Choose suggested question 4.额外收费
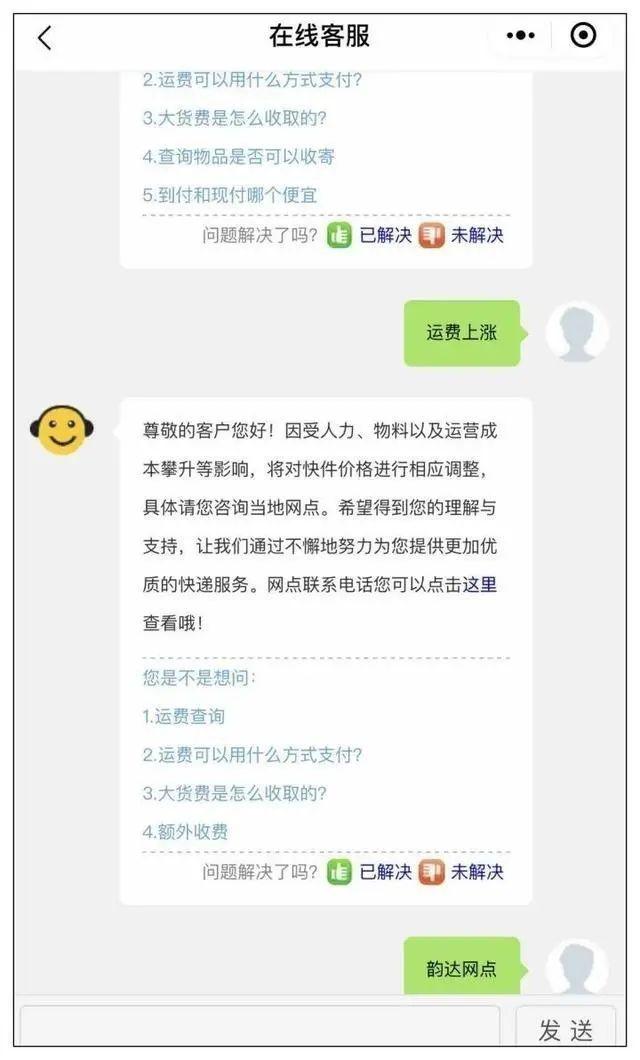This screenshot has height=1060, width=640. click(185, 831)
